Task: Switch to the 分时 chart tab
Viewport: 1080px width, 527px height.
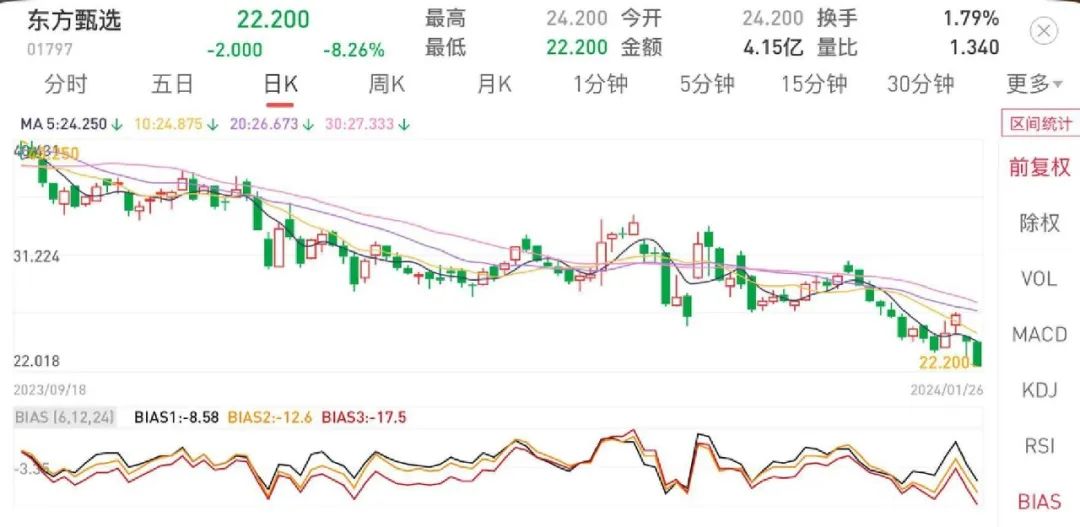Action: 66,84
